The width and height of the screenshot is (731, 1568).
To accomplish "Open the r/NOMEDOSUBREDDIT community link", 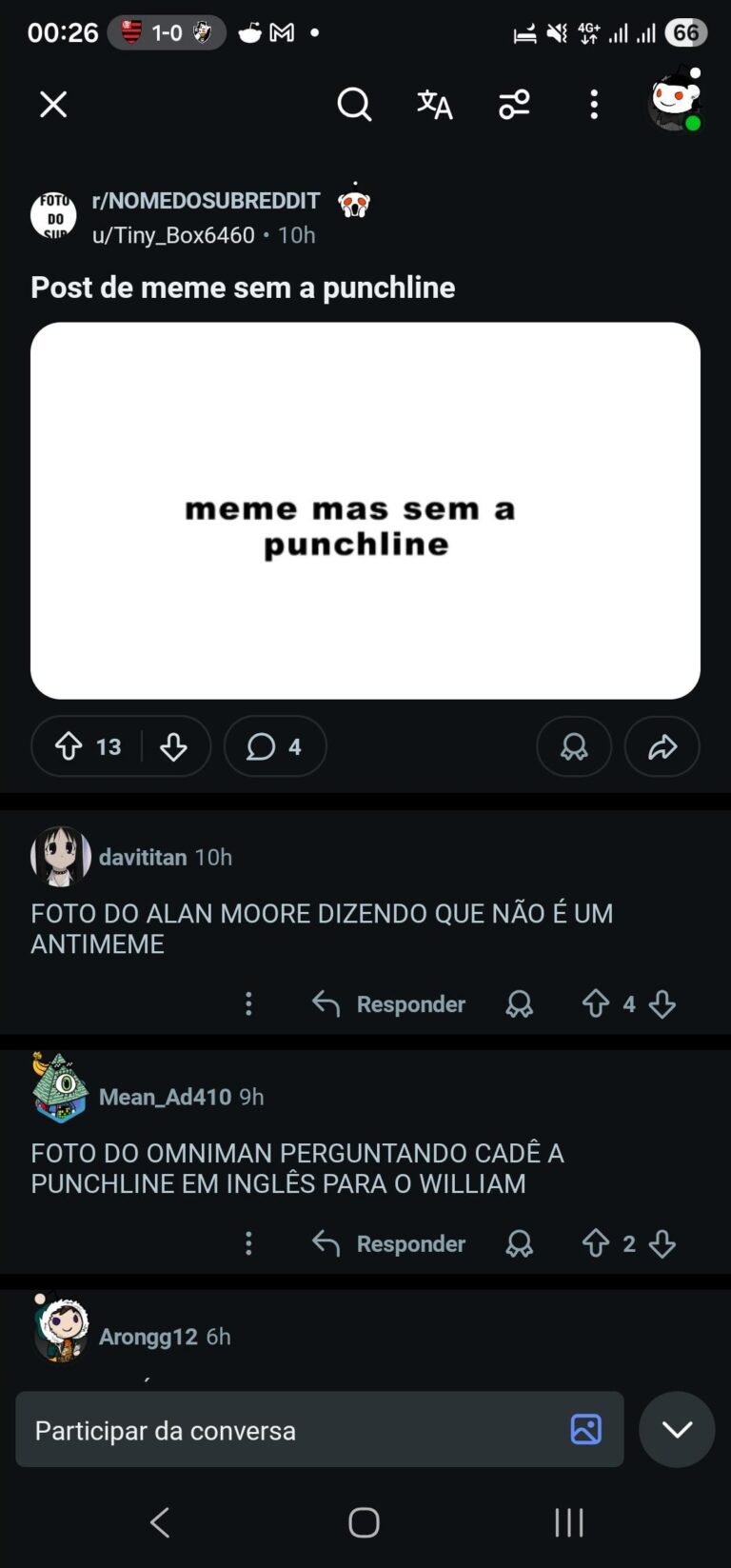I will coord(206,201).
